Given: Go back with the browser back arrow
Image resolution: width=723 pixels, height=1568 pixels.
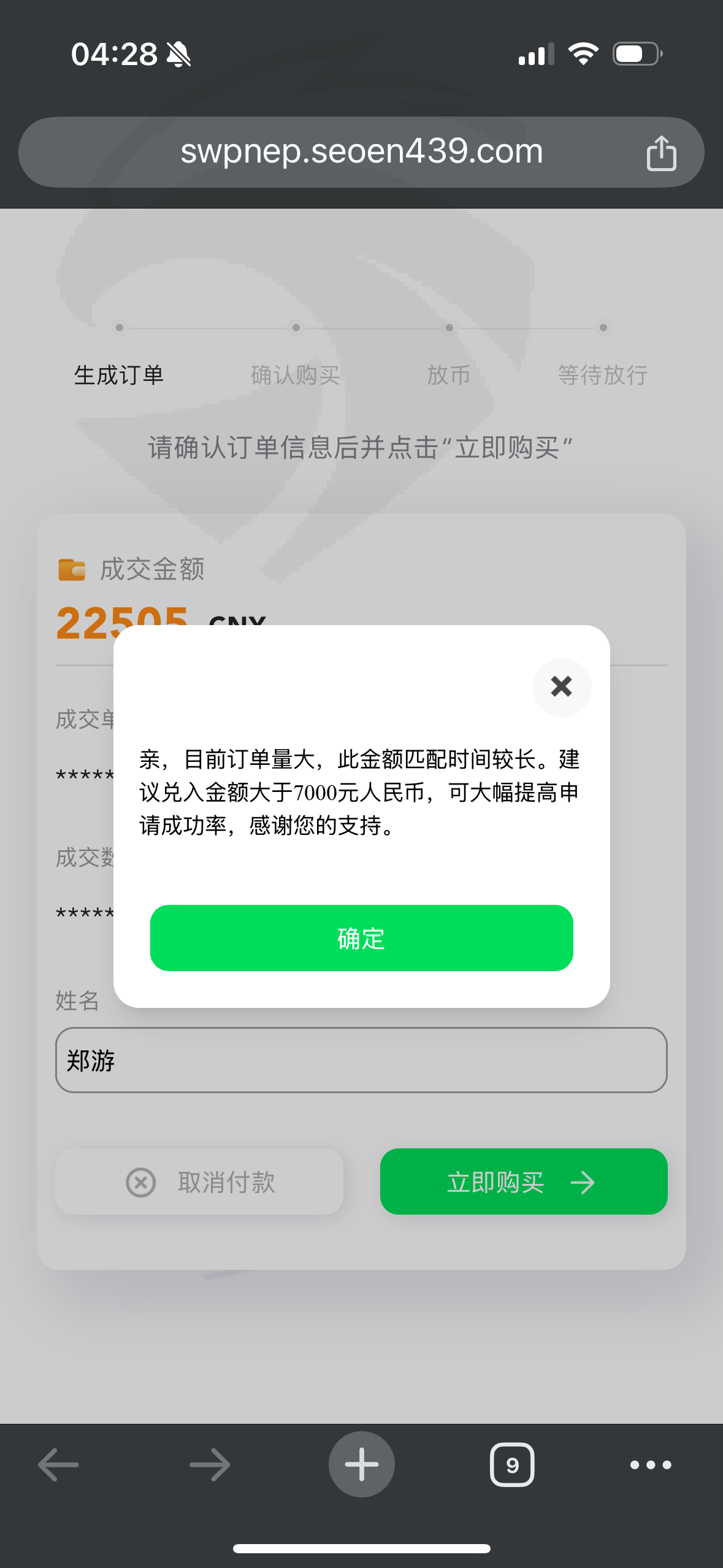Looking at the screenshot, I should (x=59, y=1465).
